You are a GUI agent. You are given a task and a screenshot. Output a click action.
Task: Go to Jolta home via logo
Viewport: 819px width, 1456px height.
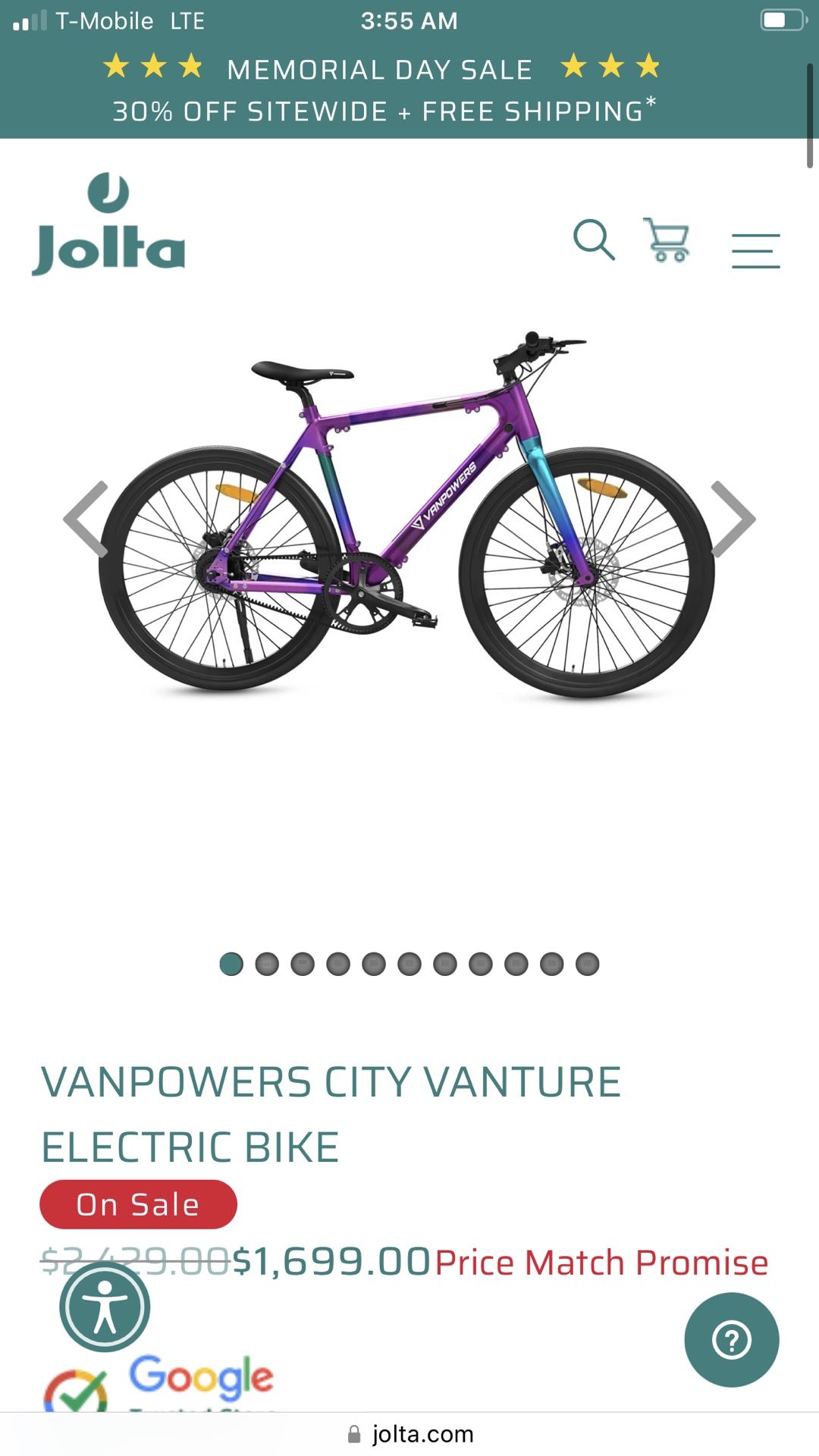108,224
